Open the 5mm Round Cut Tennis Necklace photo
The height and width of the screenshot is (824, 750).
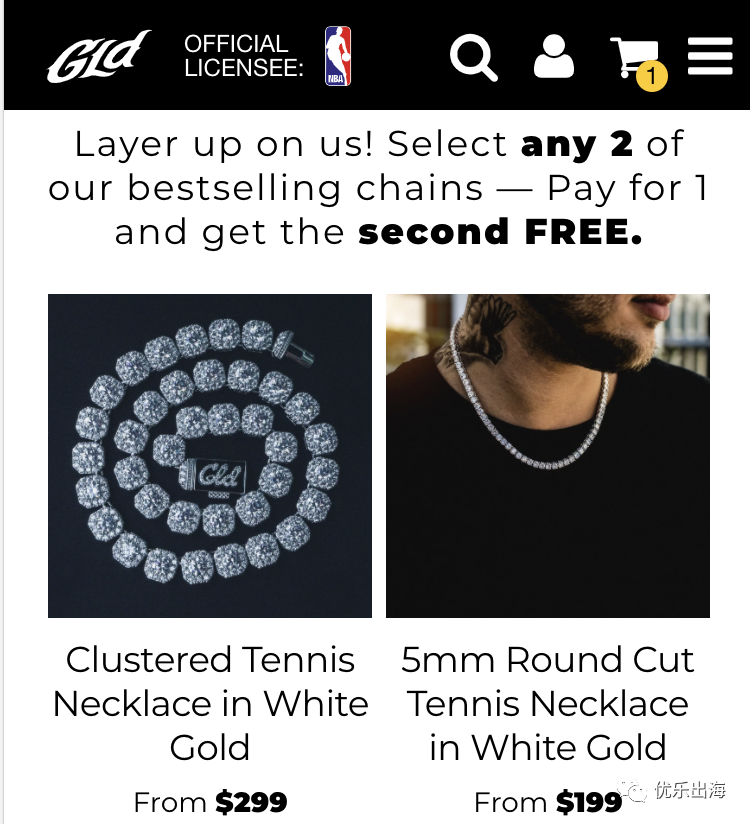pos(548,455)
